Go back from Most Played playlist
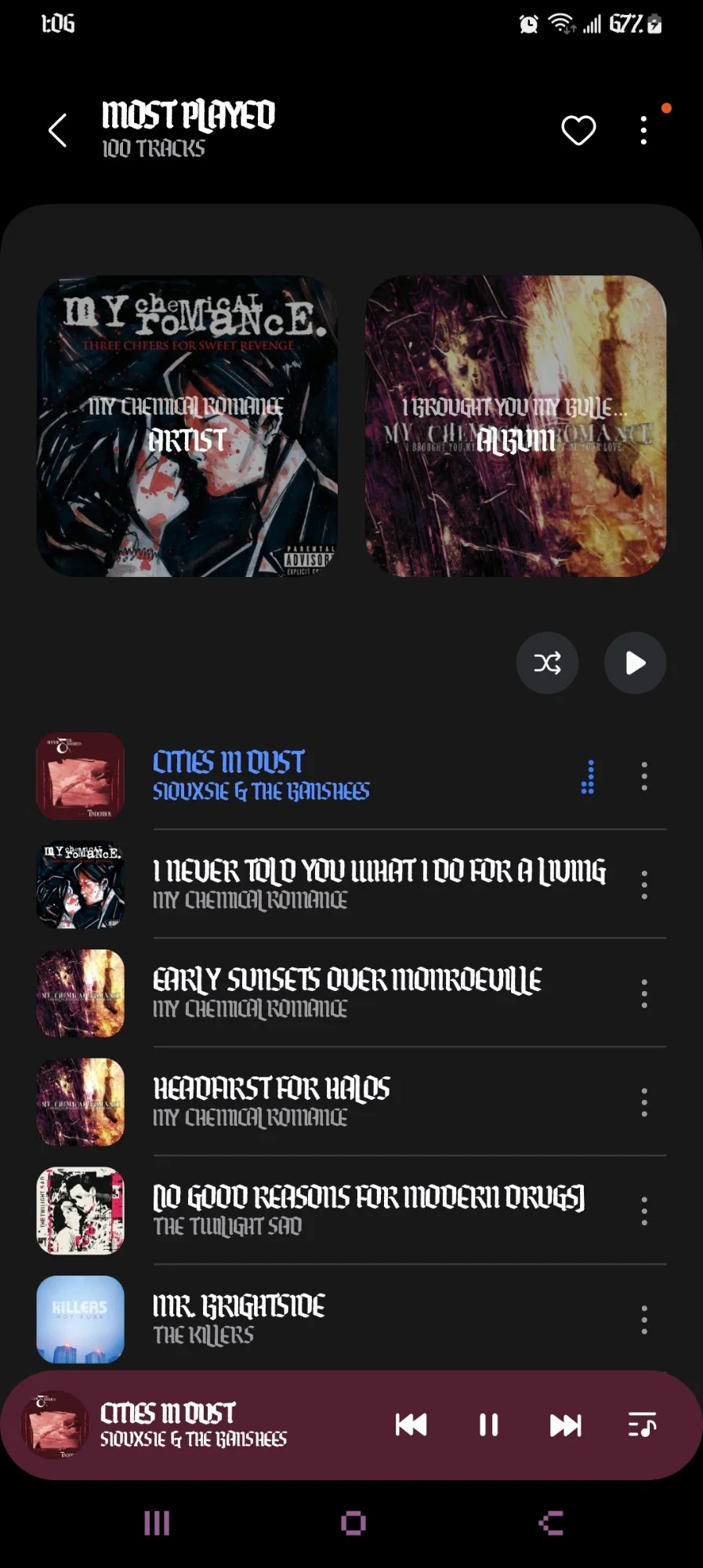 (x=57, y=130)
